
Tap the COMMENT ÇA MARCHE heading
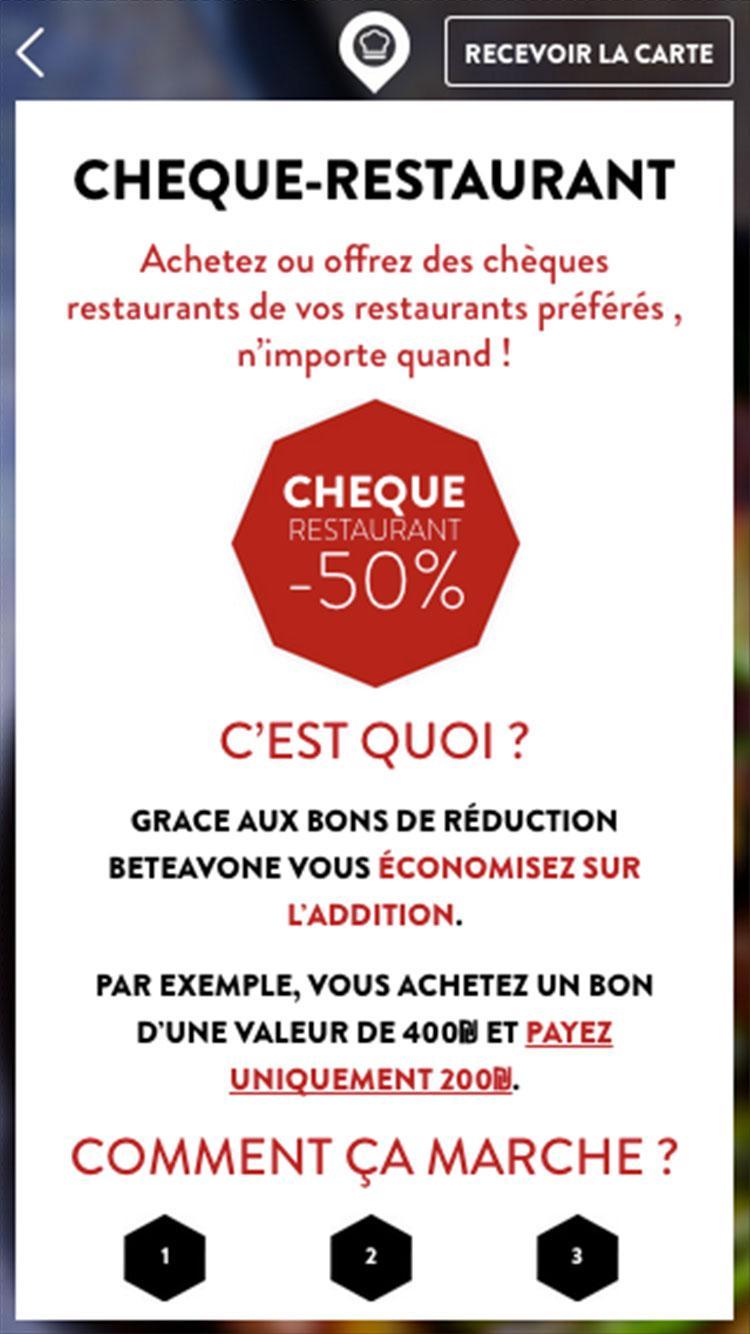[375, 1157]
